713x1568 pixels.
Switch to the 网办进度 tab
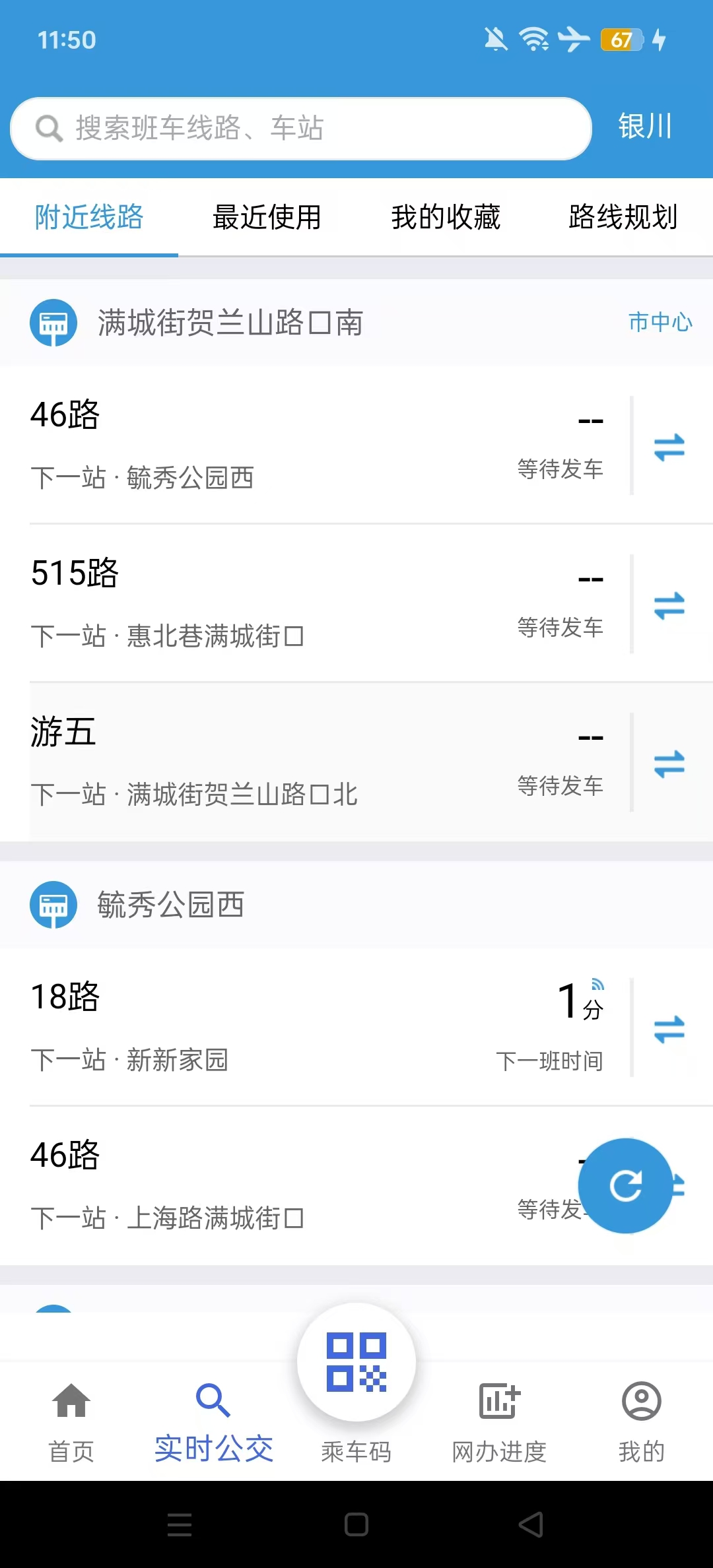499,1420
